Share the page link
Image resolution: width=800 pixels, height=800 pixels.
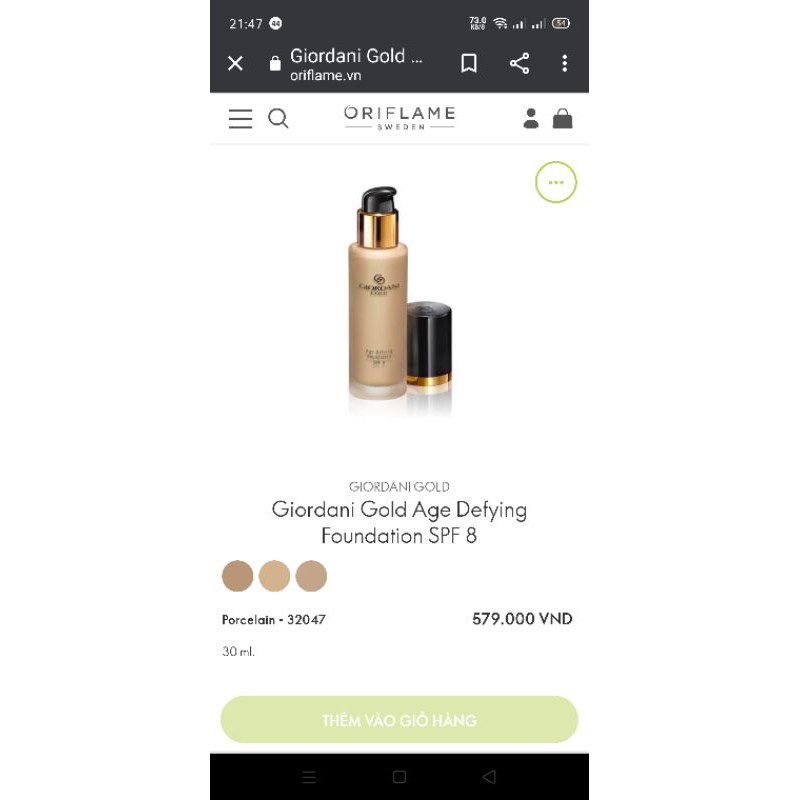pos(519,64)
